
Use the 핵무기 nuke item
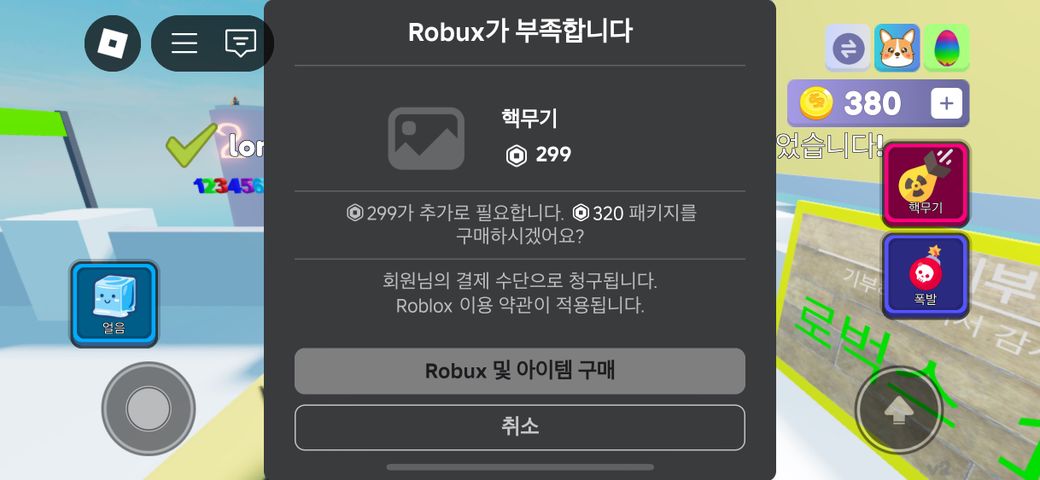pyautogui.click(x=925, y=182)
